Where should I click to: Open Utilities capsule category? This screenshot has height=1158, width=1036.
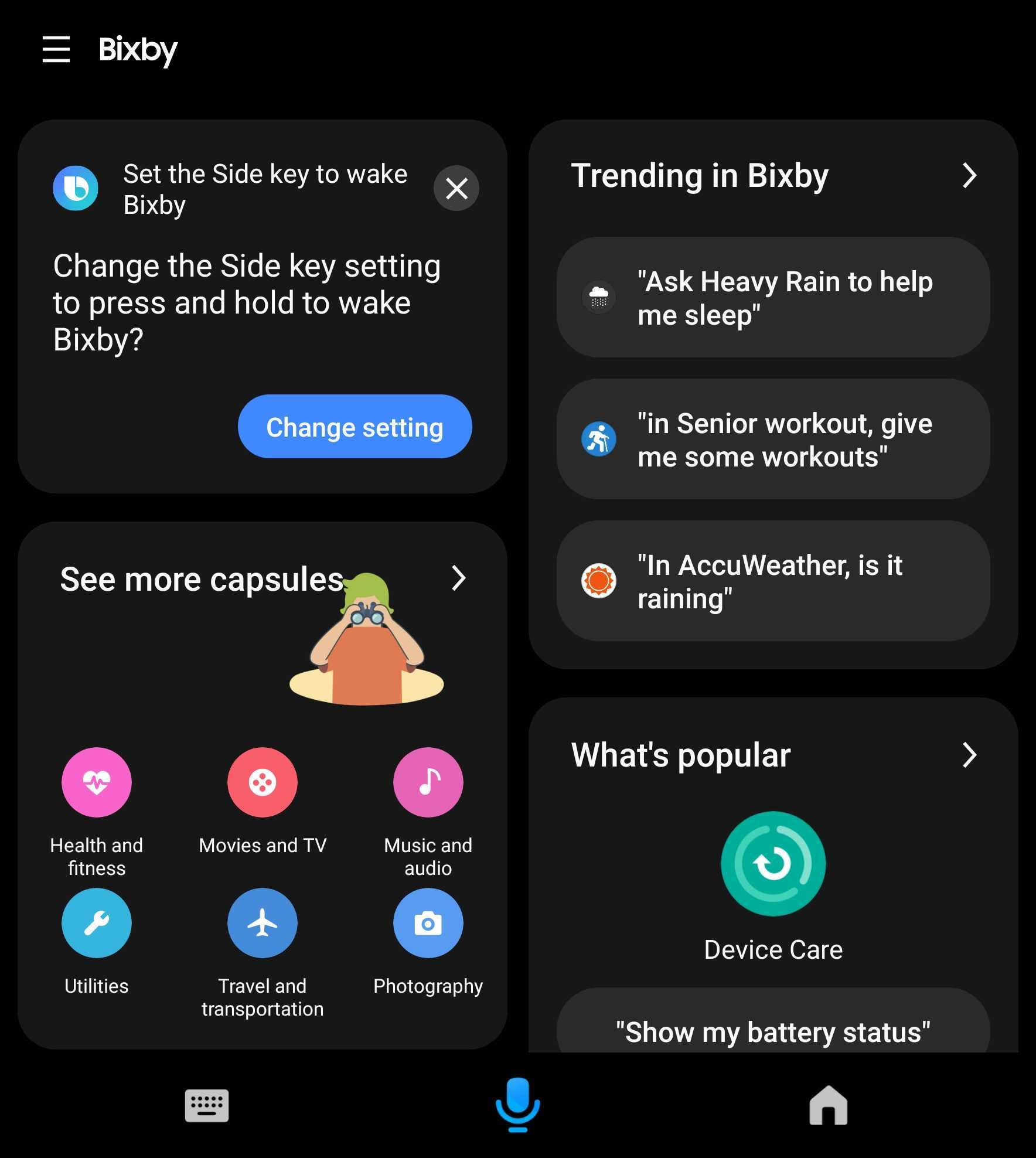point(97,924)
